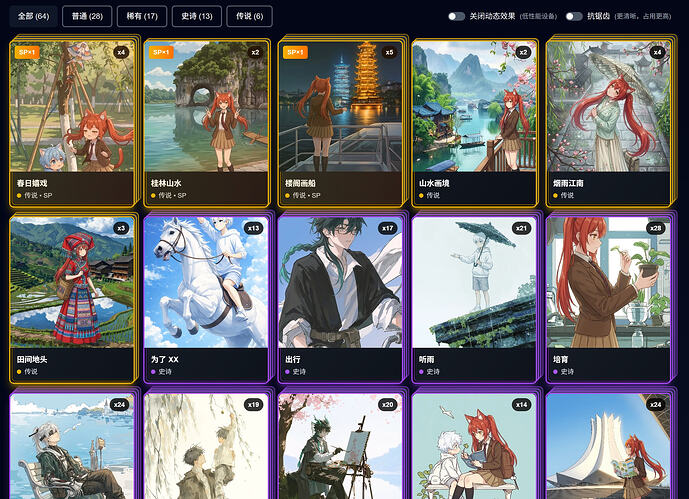
Task: Select the 全部 (64) filter tab
Action: pos(33,16)
